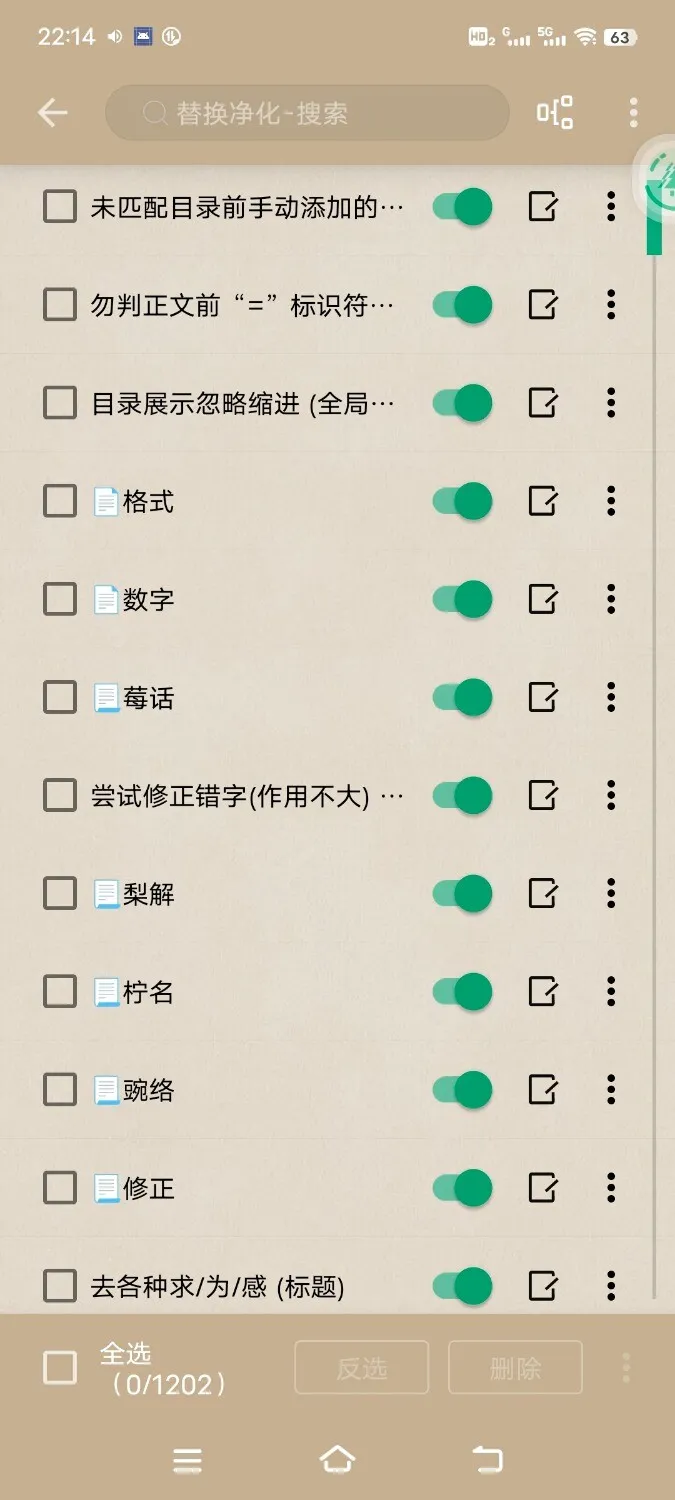Open more options for 梨解 rule
Image resolution: width=675 pixels, height=1500 pixels.
(611, 893)
